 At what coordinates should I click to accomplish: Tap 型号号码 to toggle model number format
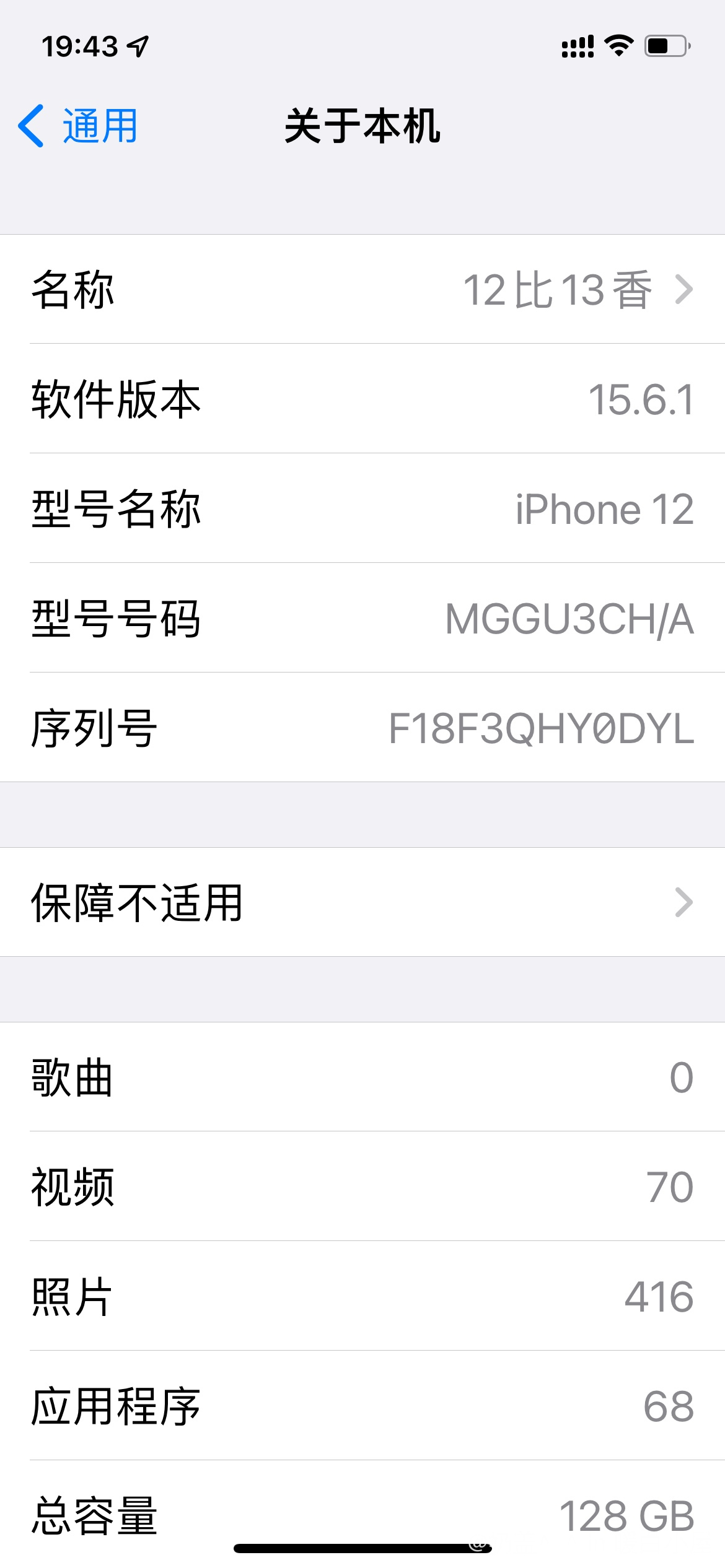point(362,618)
